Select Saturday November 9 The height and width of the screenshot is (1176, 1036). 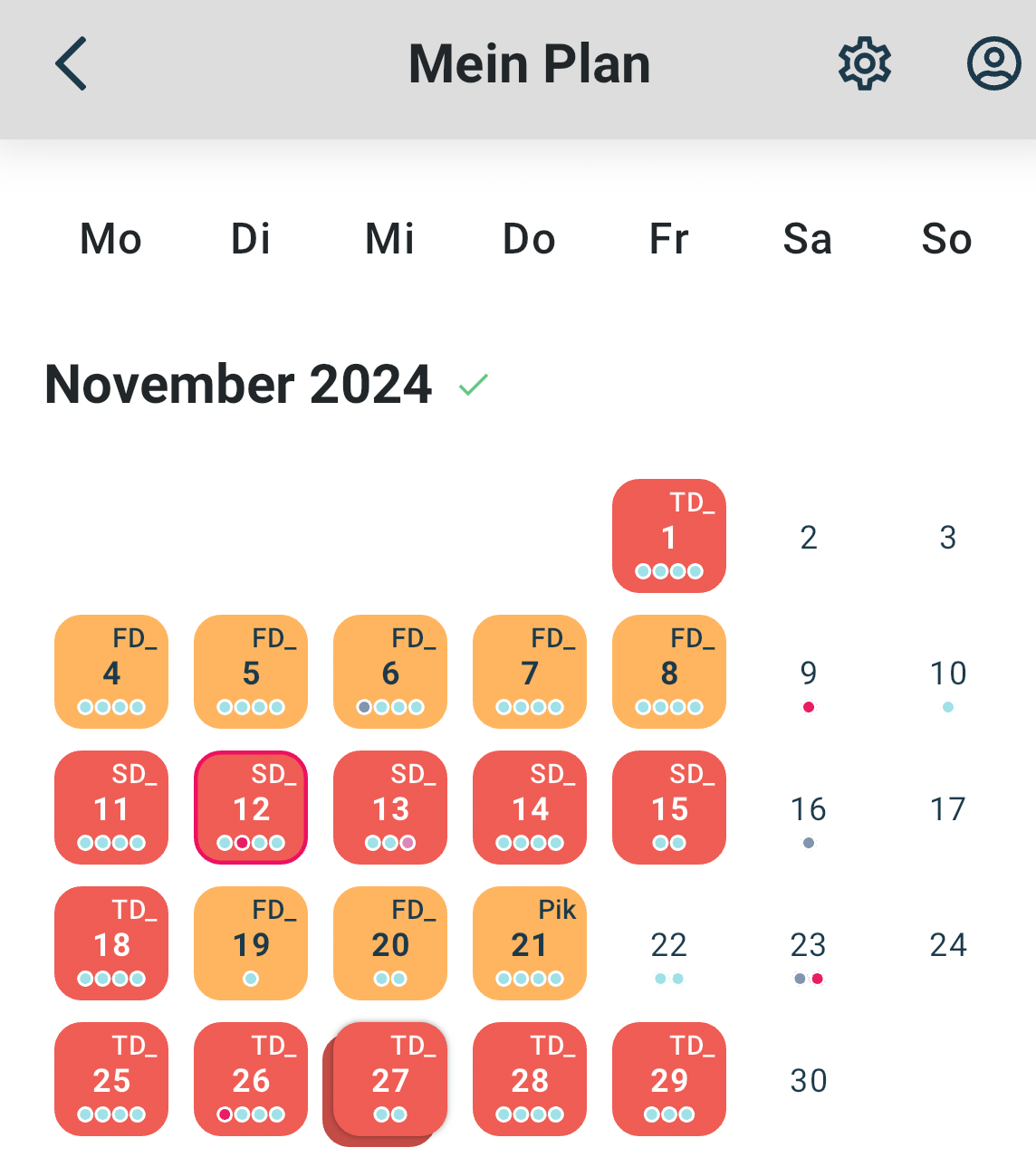(808, 679)
